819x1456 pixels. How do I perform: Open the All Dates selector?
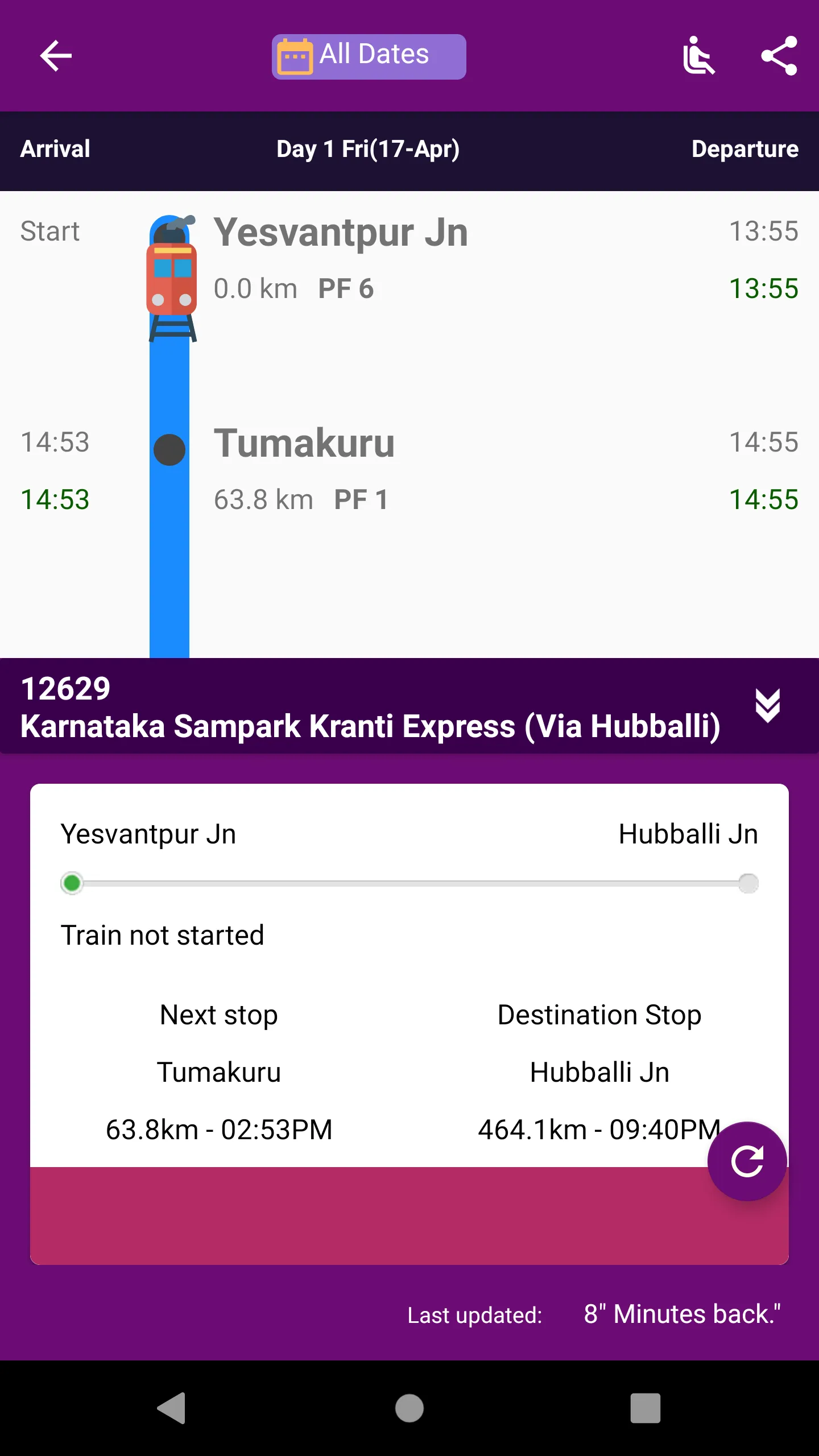click(x=369, y=56)
